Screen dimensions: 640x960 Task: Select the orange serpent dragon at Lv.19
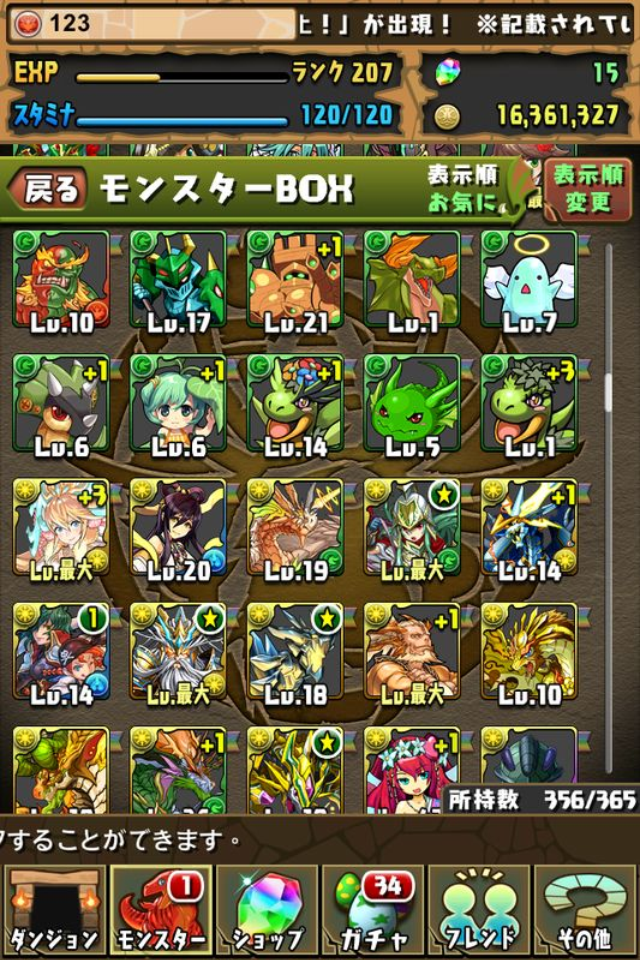tap(295, 528)
